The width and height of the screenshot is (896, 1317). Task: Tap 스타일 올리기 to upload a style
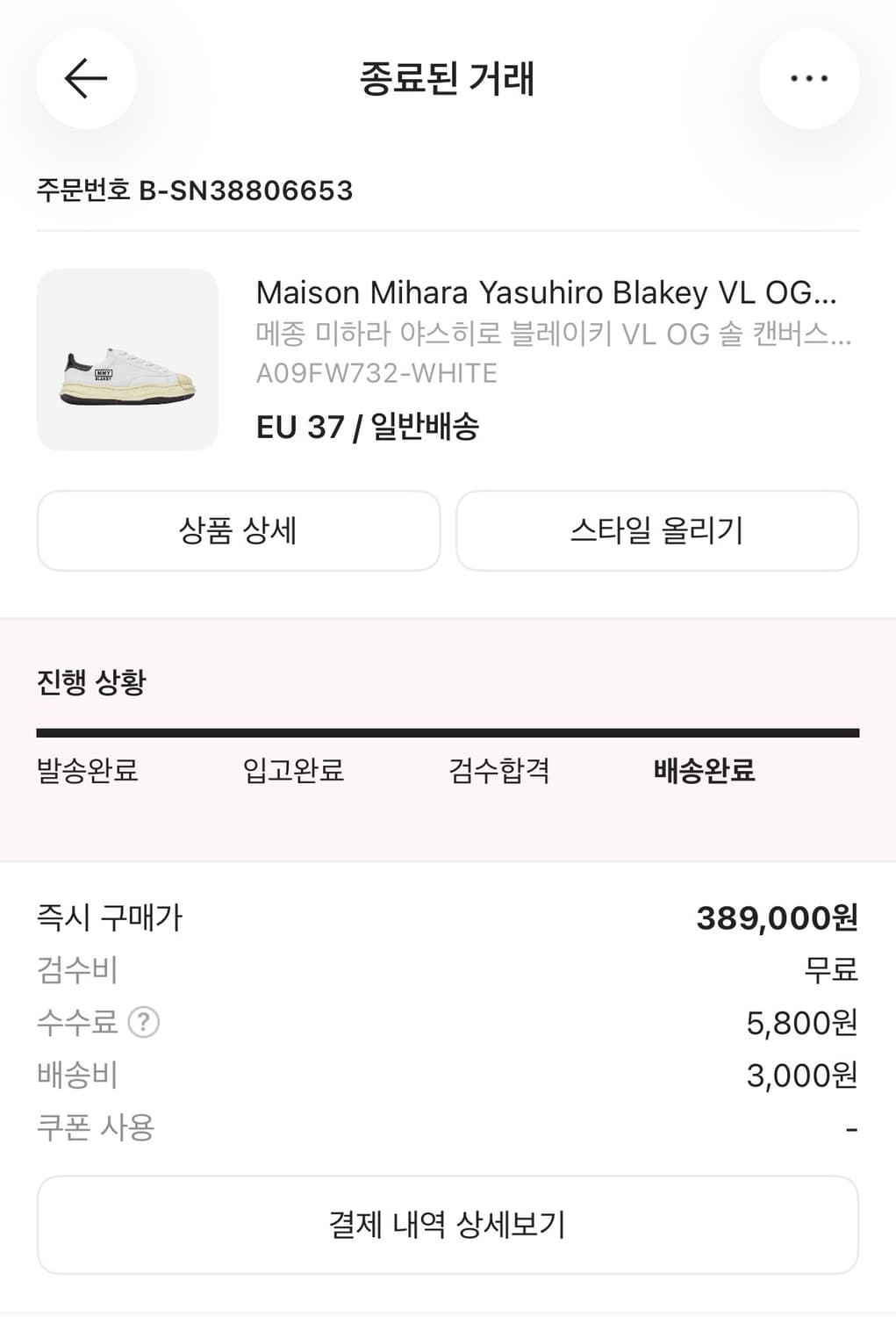click(656, 530)
